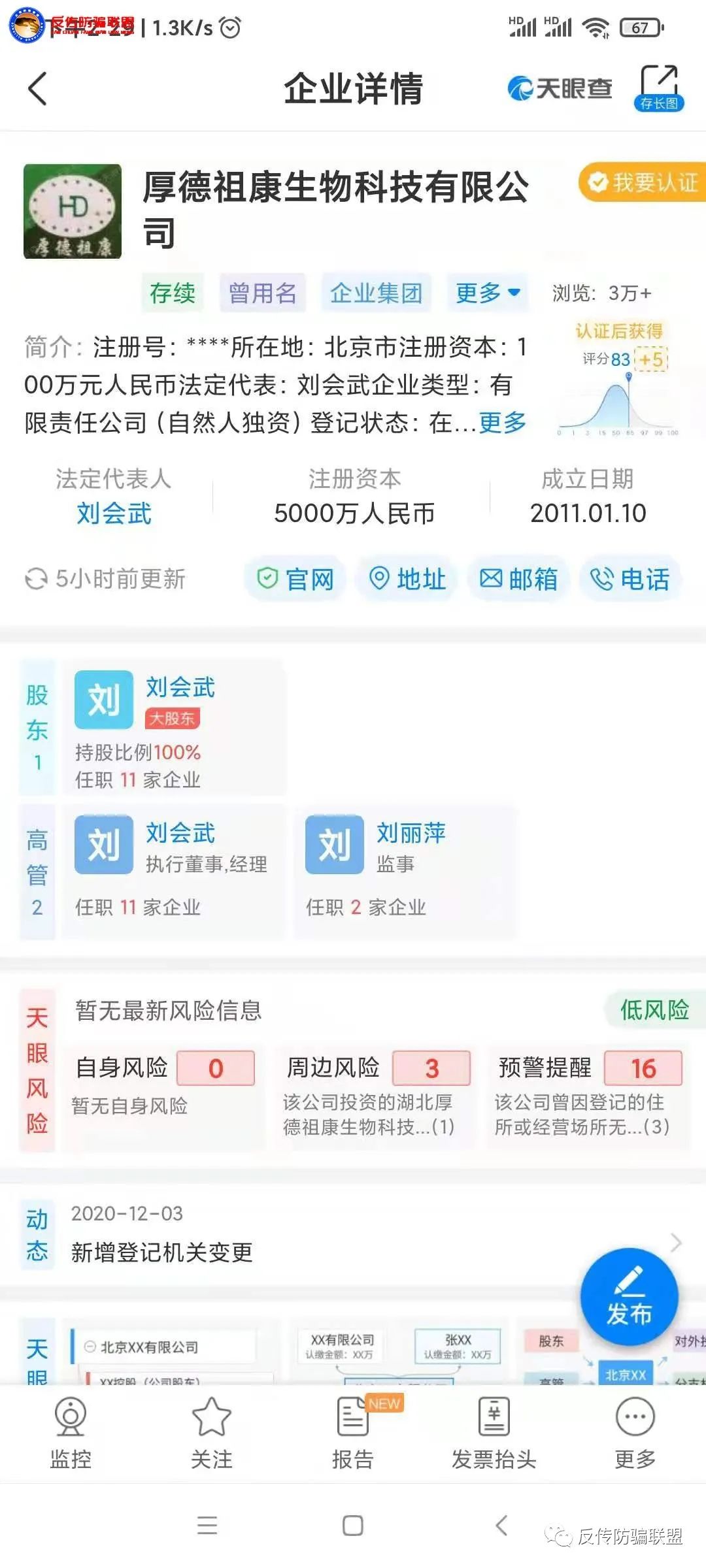View the company 邮箱
Image resolution: width=706 pixels, height=1568 pixels.
(x=519, y=579)
